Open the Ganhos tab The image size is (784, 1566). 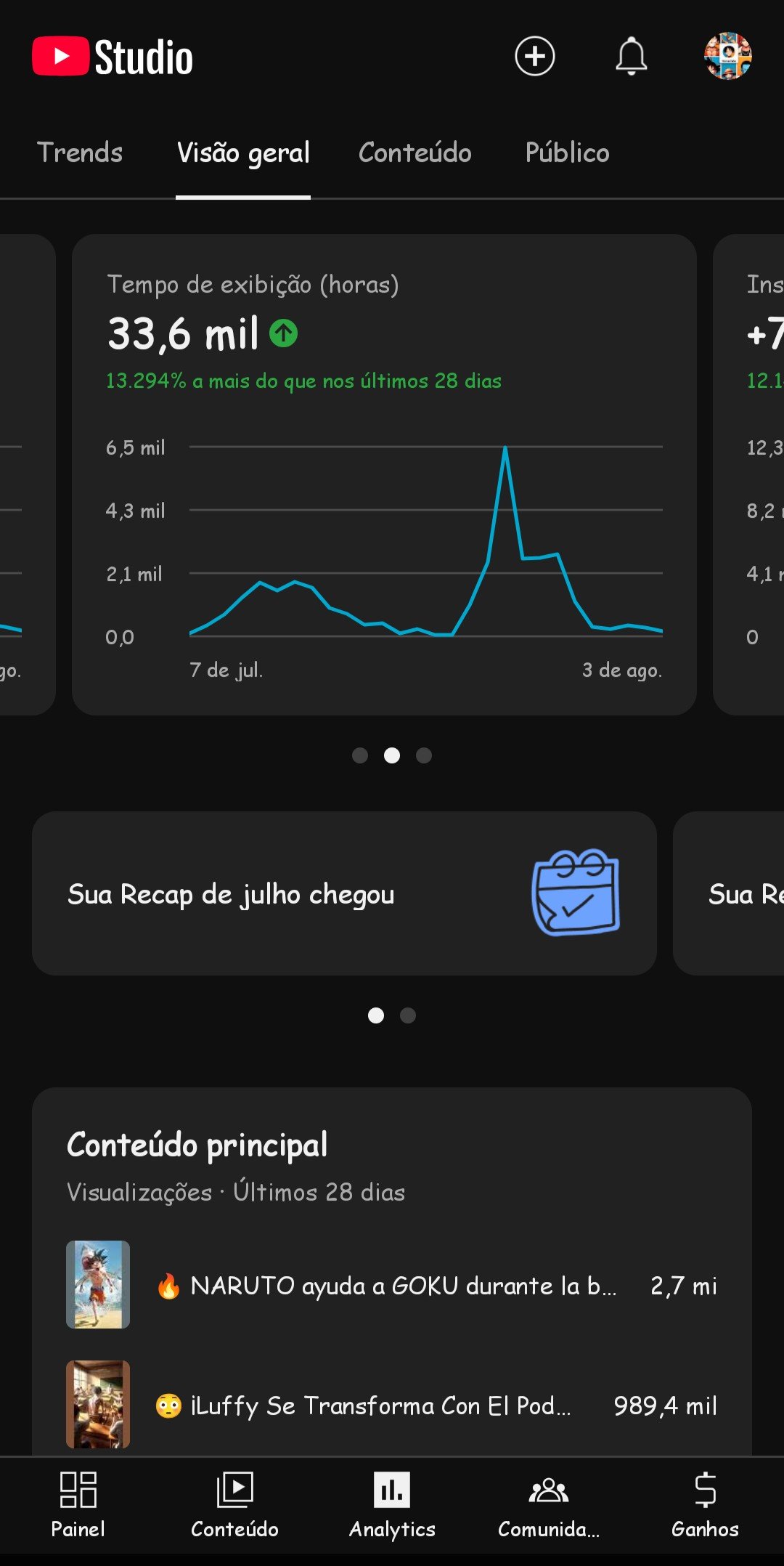pos(705,1504)
